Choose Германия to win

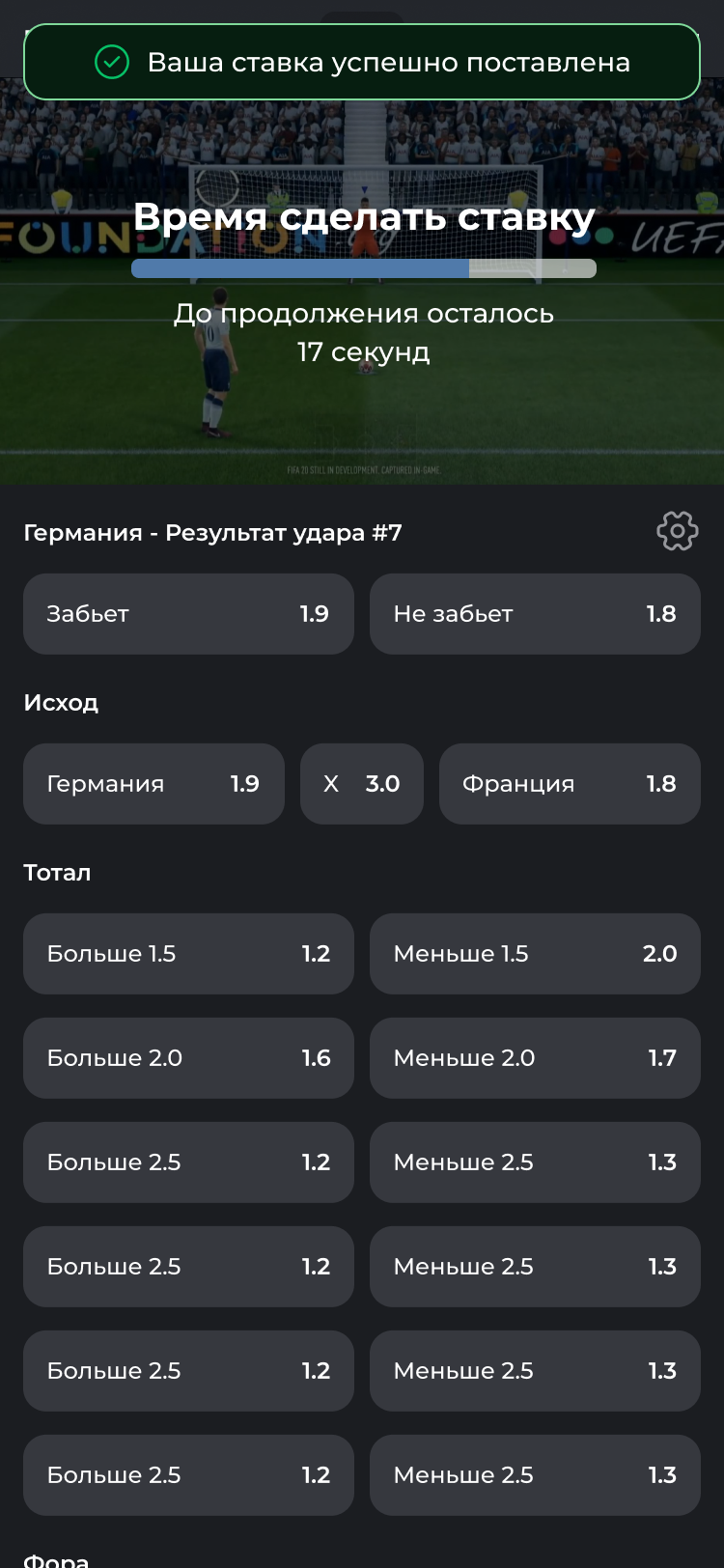coord(153,784)
